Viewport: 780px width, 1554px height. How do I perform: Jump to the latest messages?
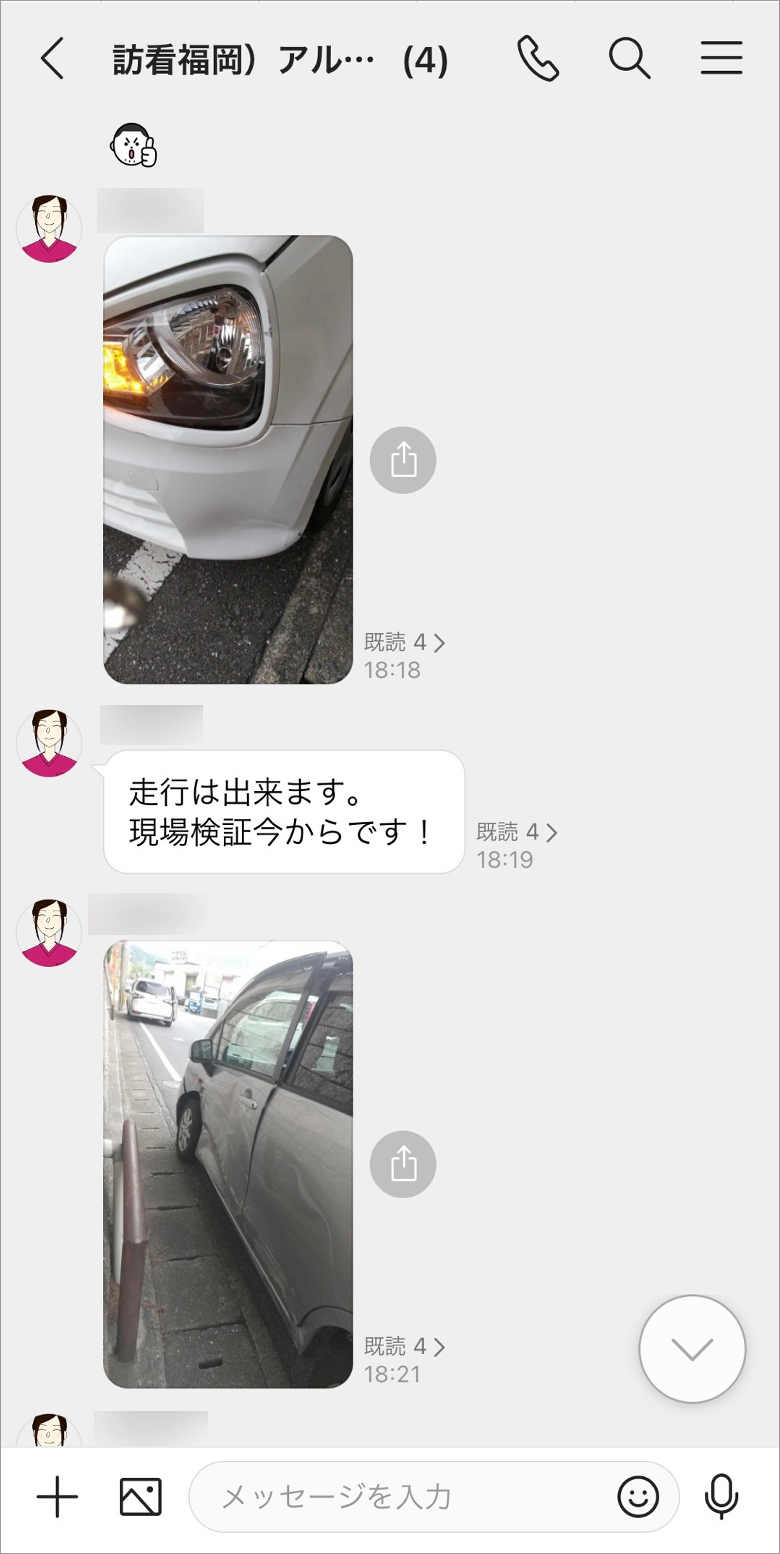pyautogui.click(x=692, y=1349)
